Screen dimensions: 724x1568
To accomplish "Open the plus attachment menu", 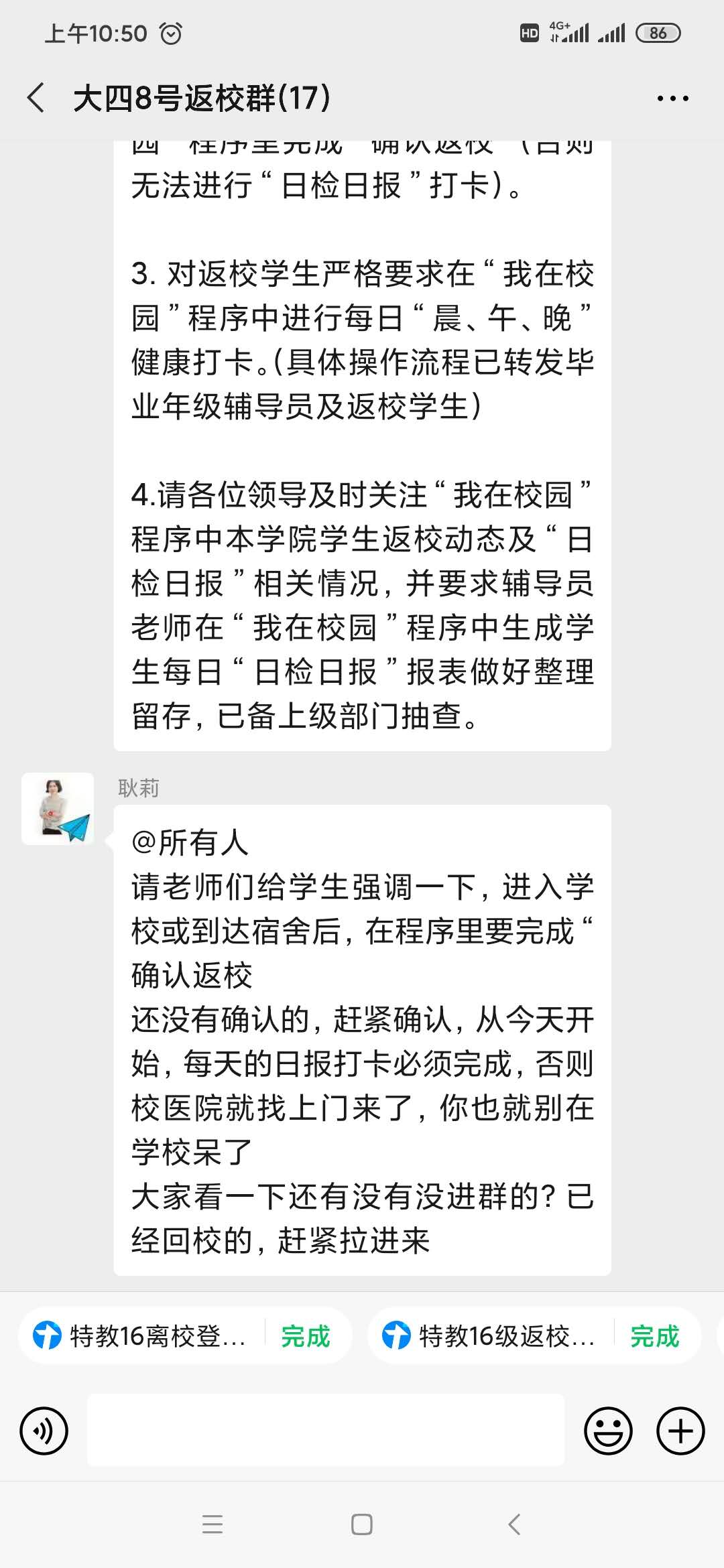I will (x=680, y=1431).
